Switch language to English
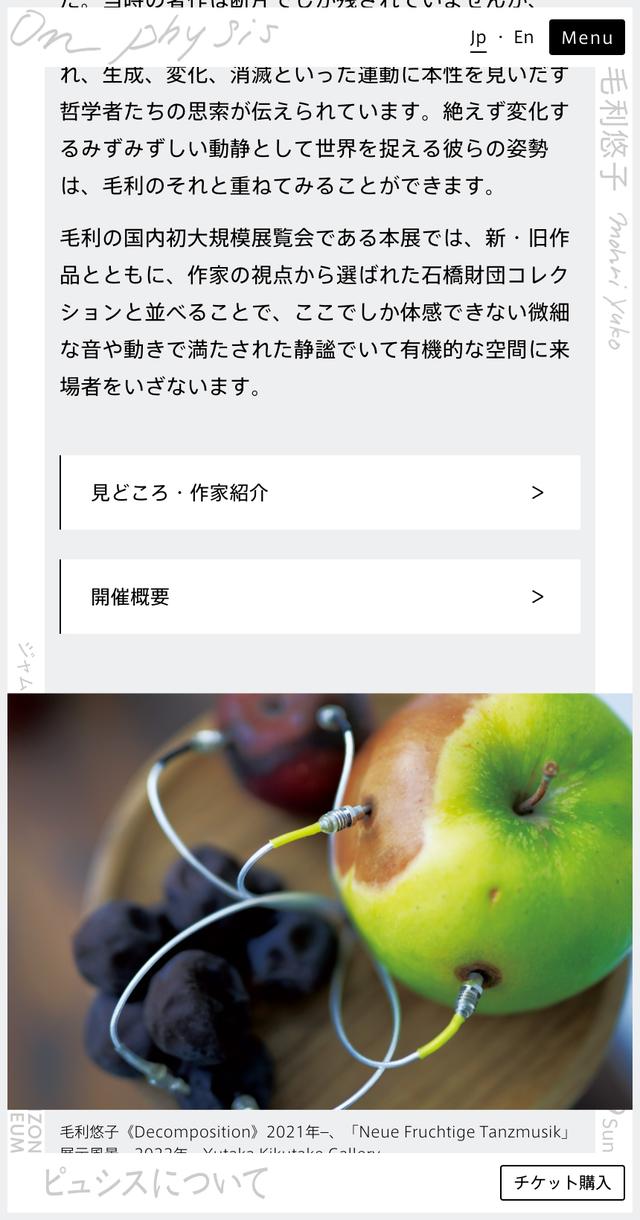The image size is (640, 1220). click(524, 38)
